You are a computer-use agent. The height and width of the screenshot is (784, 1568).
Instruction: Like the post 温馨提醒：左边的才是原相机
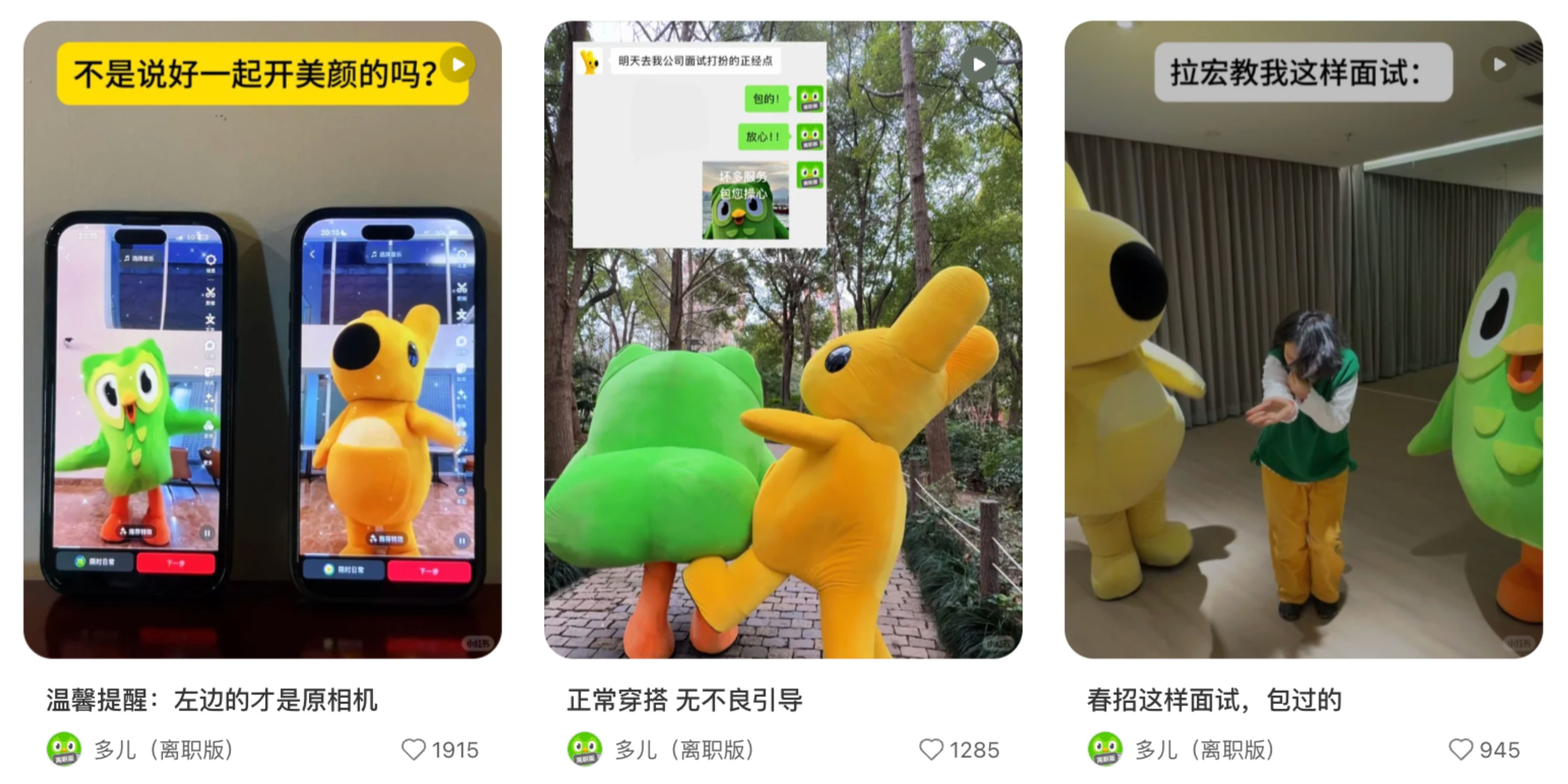click(x=414, y=749)
